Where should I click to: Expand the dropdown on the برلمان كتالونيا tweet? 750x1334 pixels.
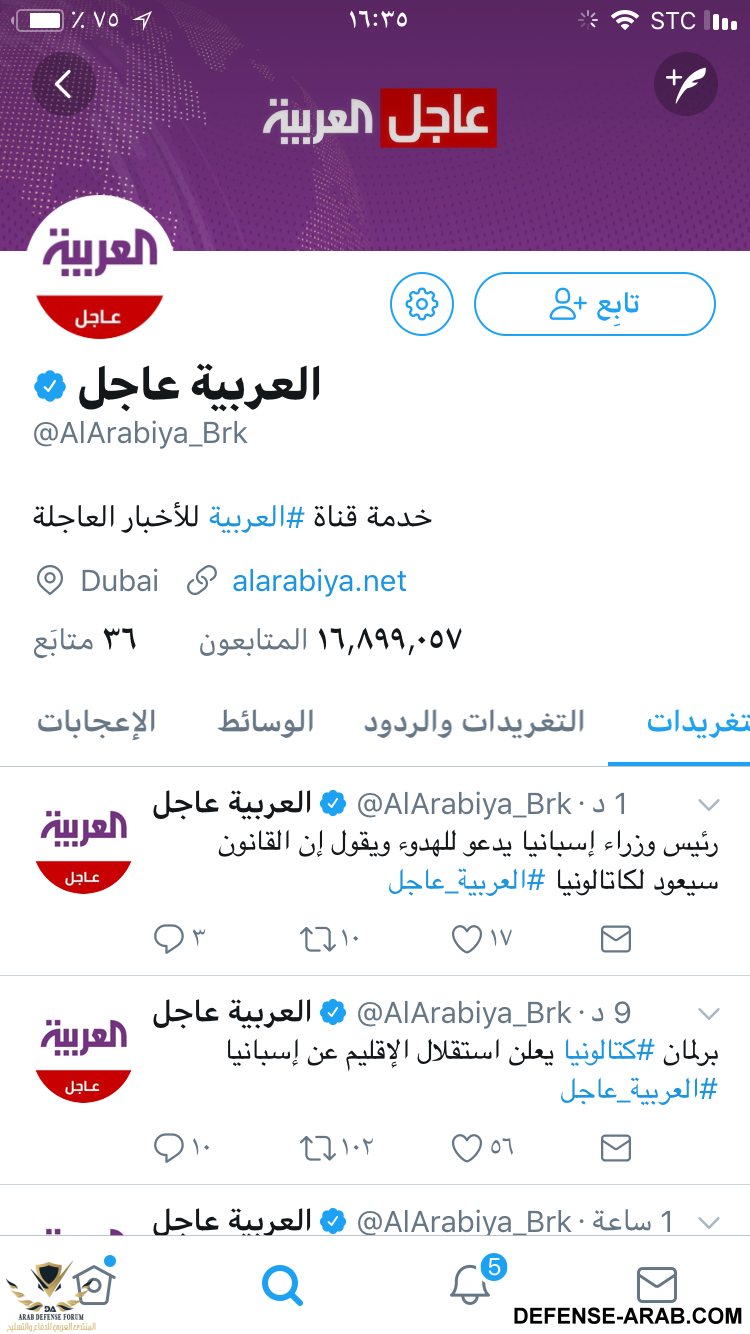(x=708, y=1014)
